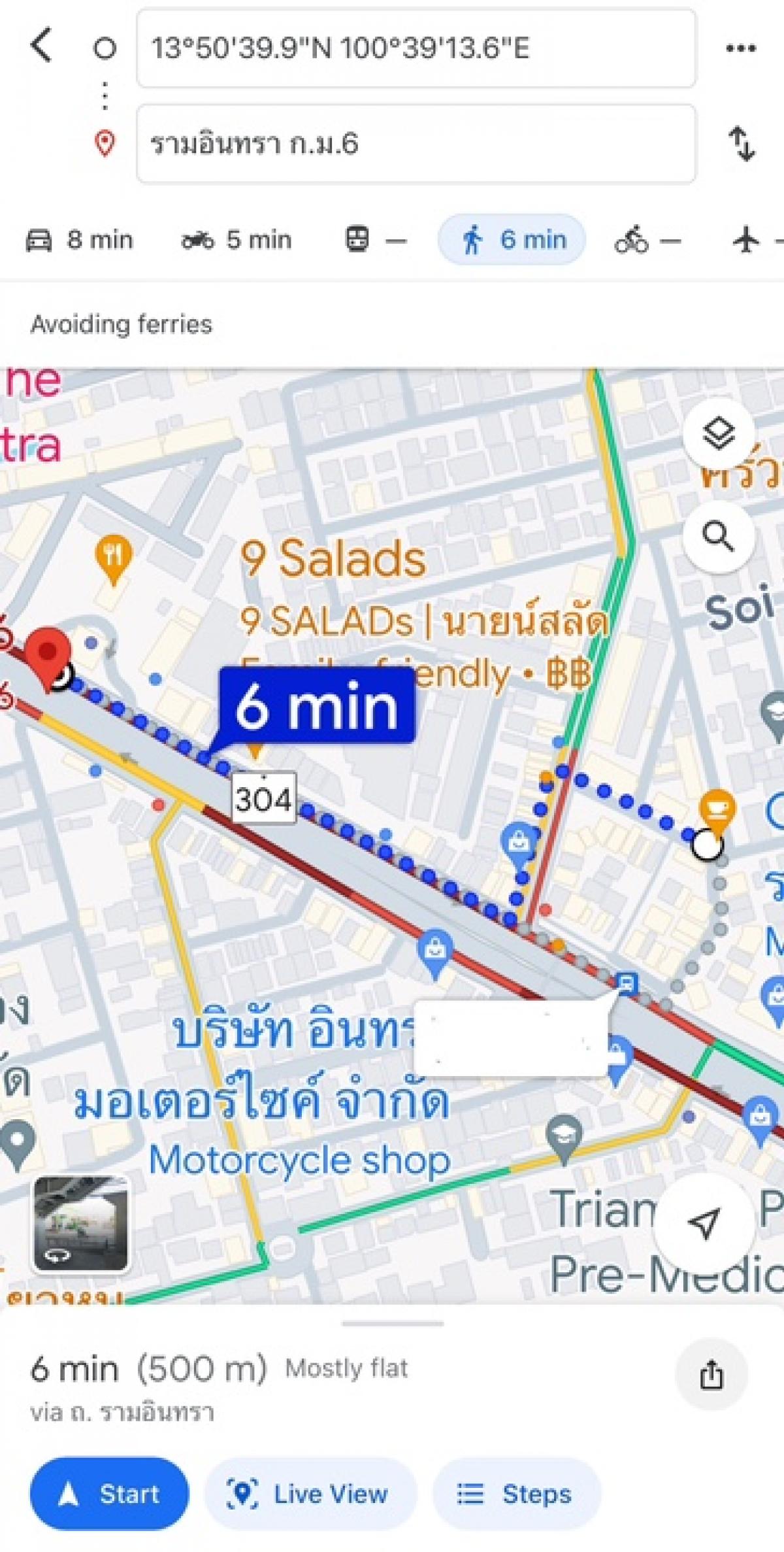Open the Street View thumbnail
Viewport: 784px width, 1552px height.
pyautogui.click(x=81, y=1223)
